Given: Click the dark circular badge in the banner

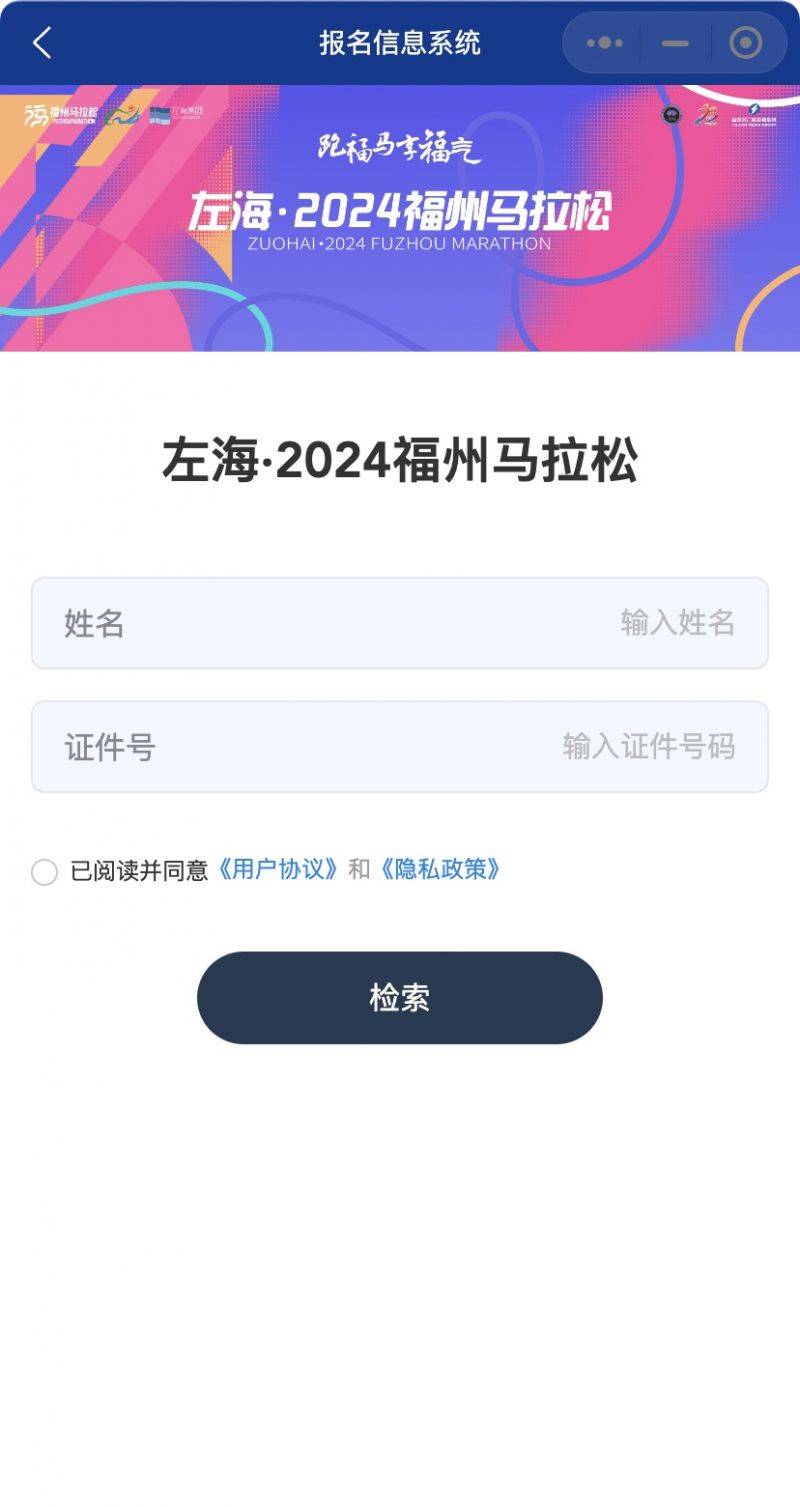Looking at the screenshot, I should point(671,115).
